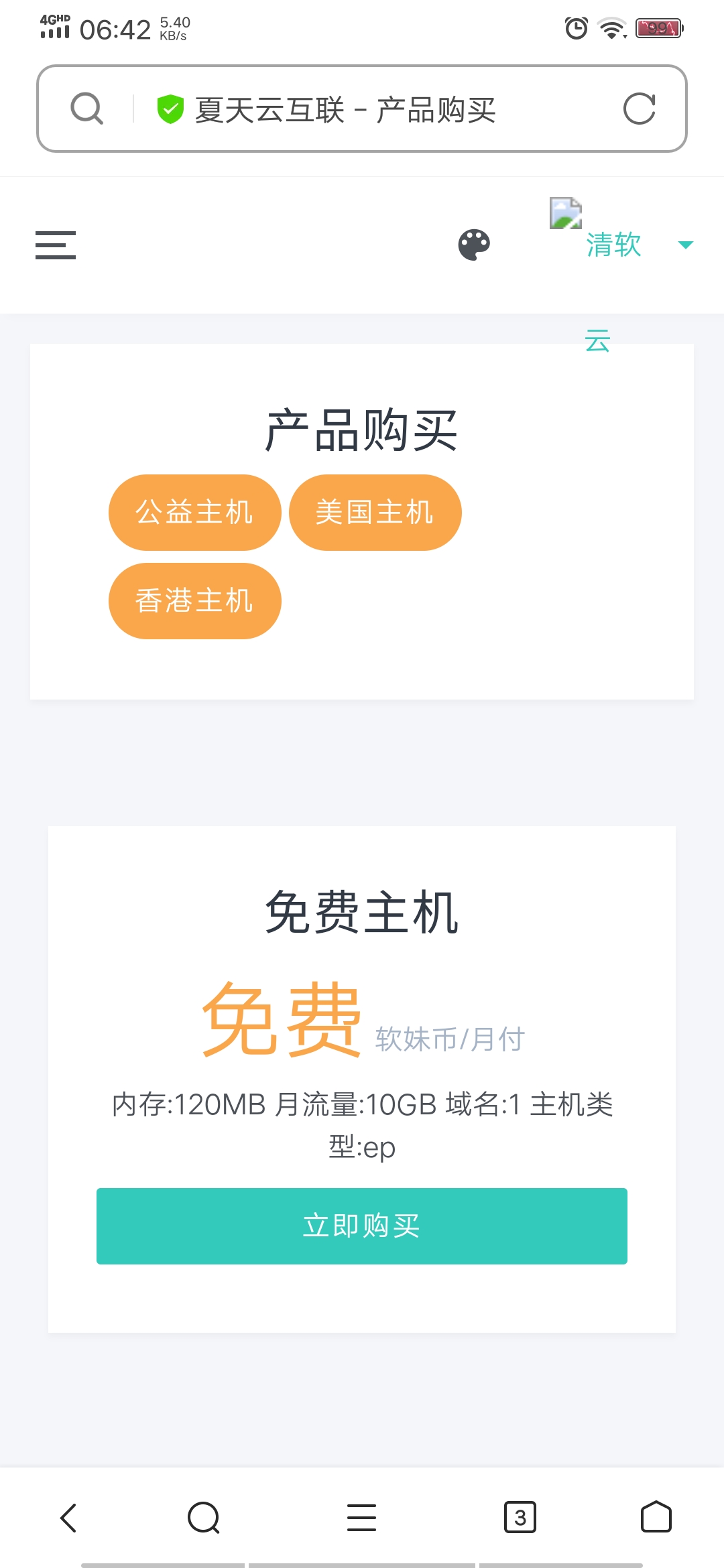Open the hamburger side menu
The width and height of the screenshot is (724, 1568).
[56, 245]
